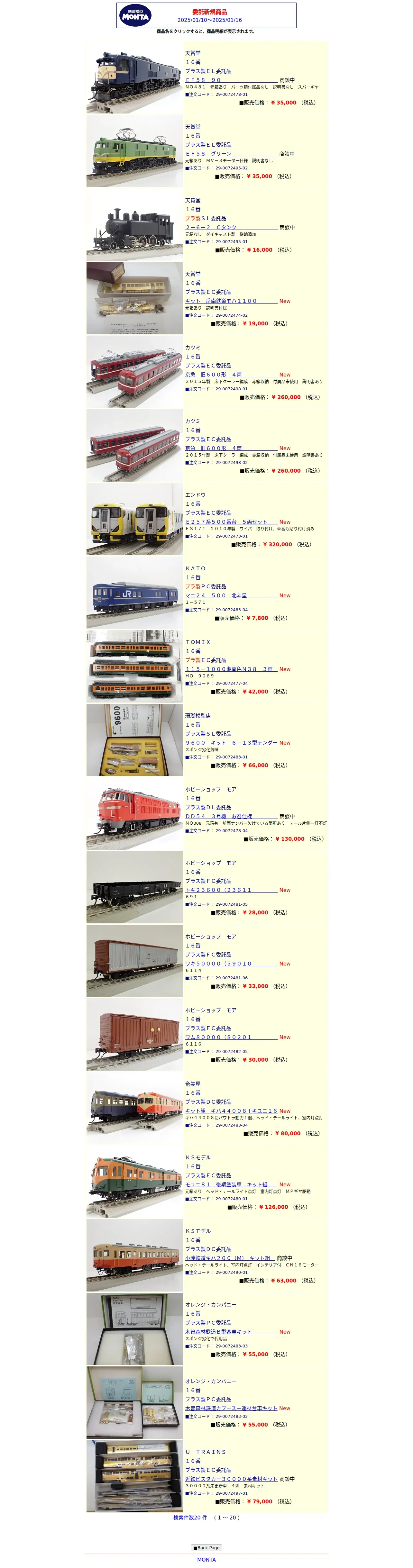This screenshot has width=413, height=1568.
Task: Open the 2-6-2 Cタンク product link
Action: pyautogui.click(x=232, y=227)
